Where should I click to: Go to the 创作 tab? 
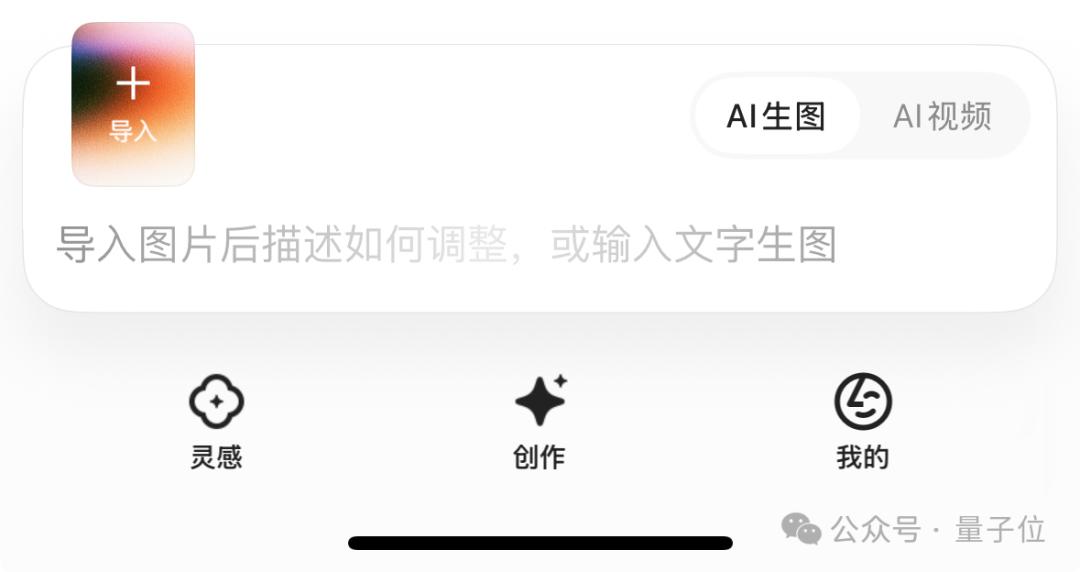(540, 421)
